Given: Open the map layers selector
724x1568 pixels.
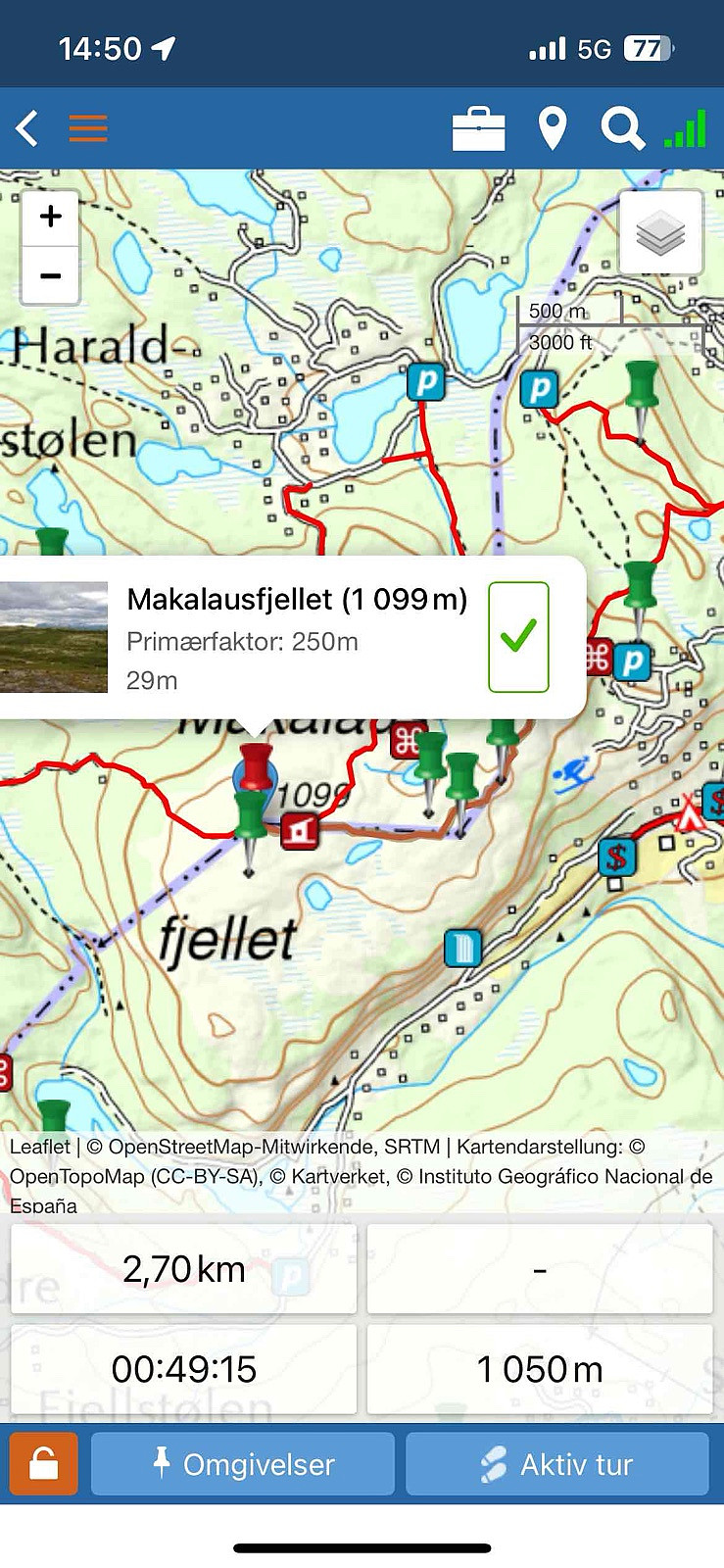Looking at the screenshot, I should pyautogui.click(x=660, y=232).
